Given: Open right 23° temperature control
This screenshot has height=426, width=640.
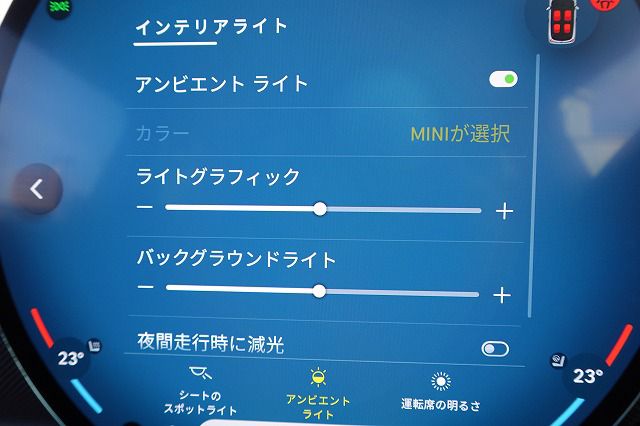Looking at the screenshot, I should [x=587, y=376].
